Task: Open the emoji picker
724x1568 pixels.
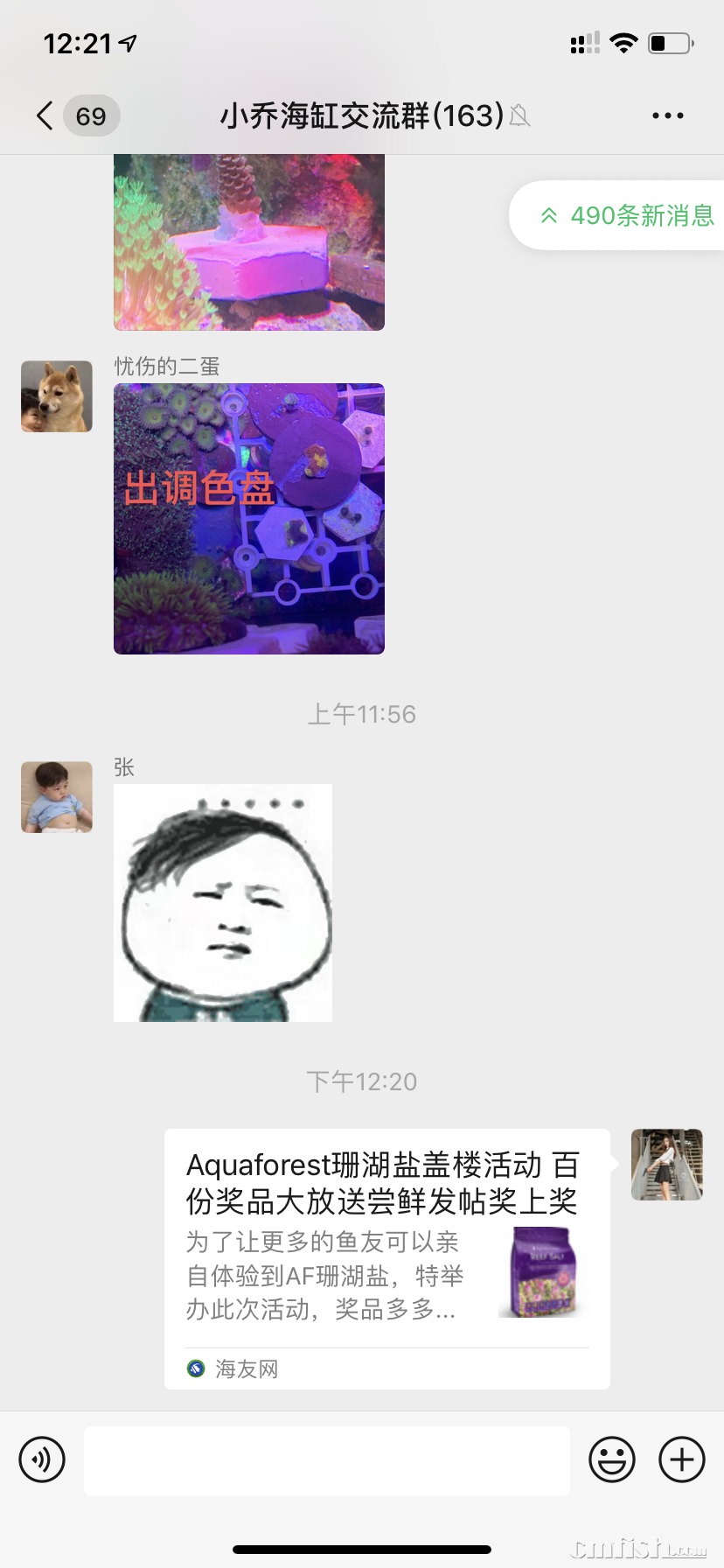Action: [x=612, y=1459]
